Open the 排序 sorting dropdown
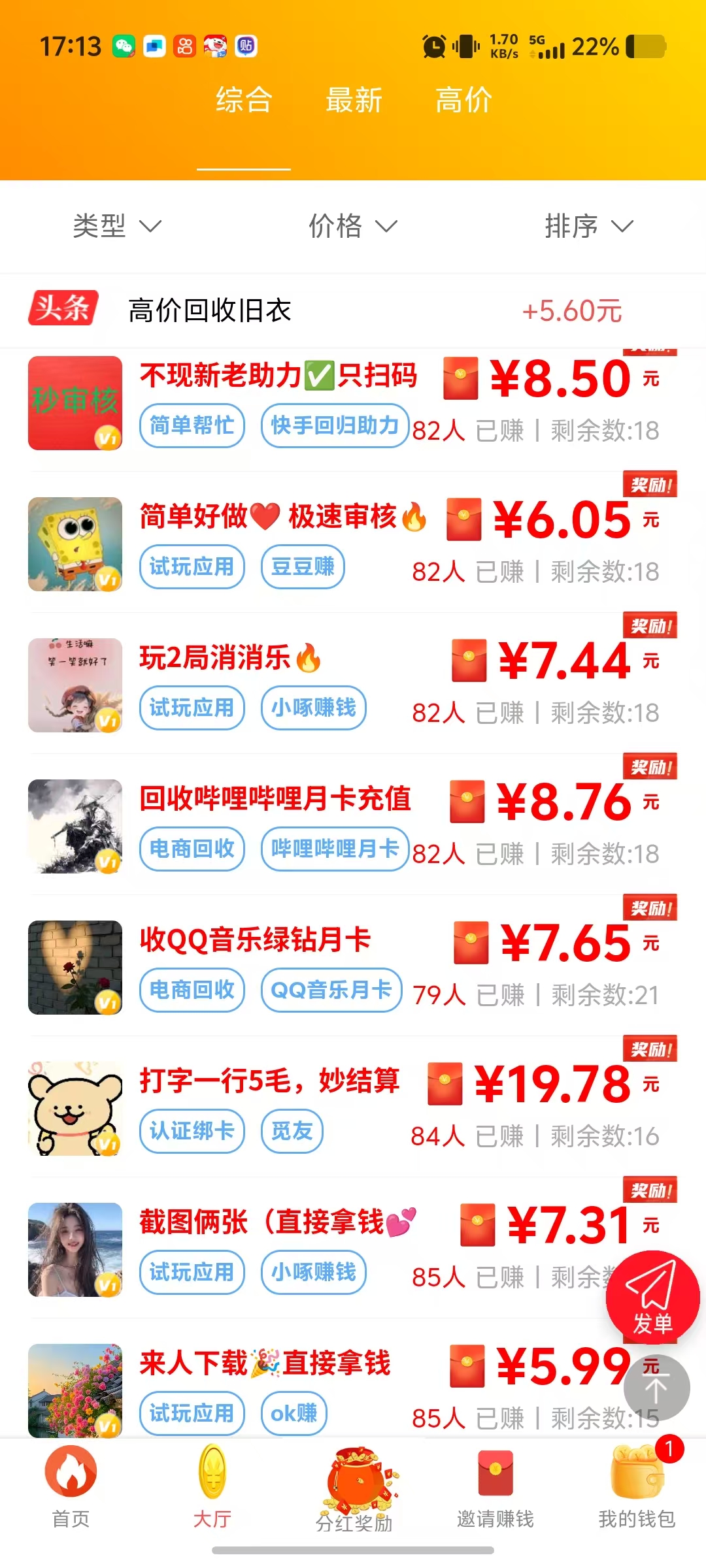Screen dimensions: 706x1568 coord(589,226)
